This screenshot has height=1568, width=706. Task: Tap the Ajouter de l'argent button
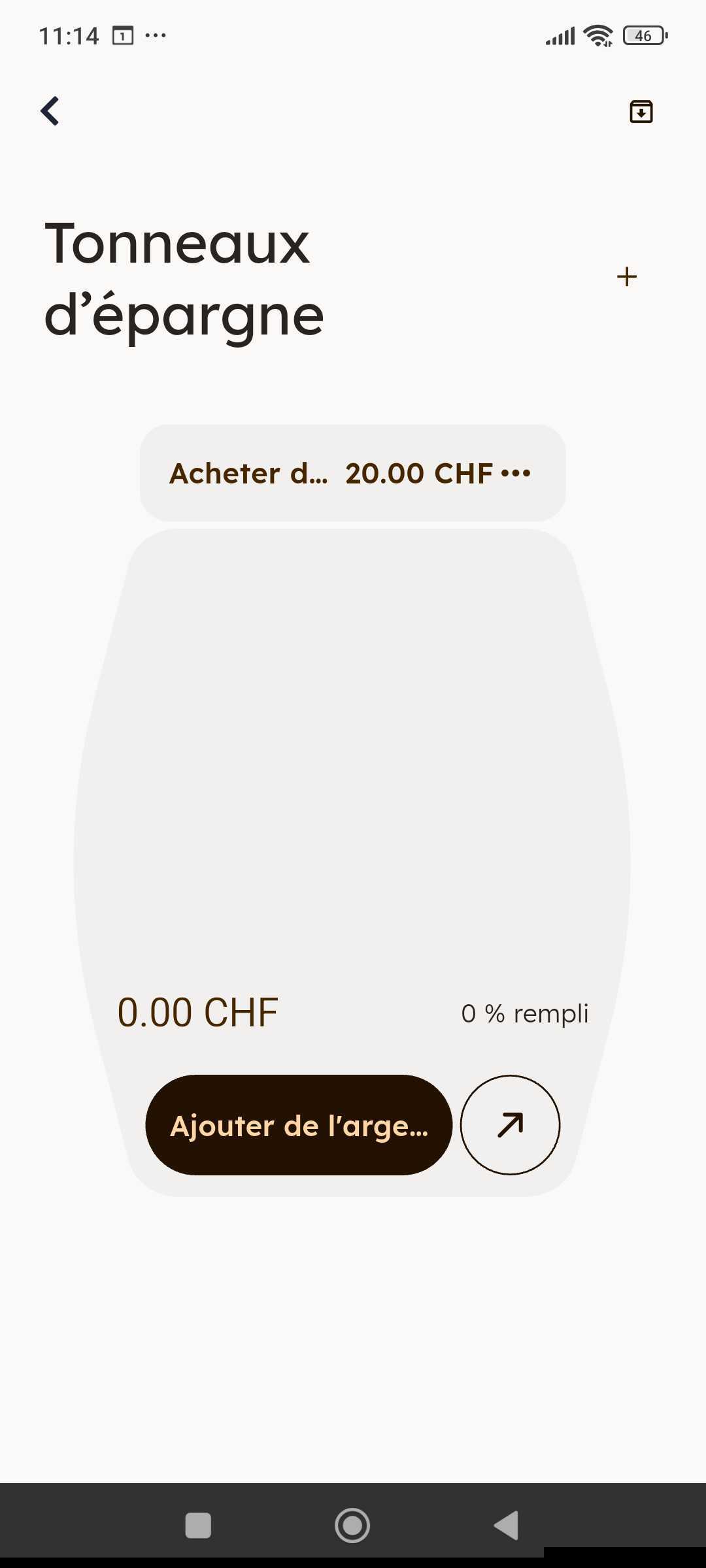pos(299,1125)
